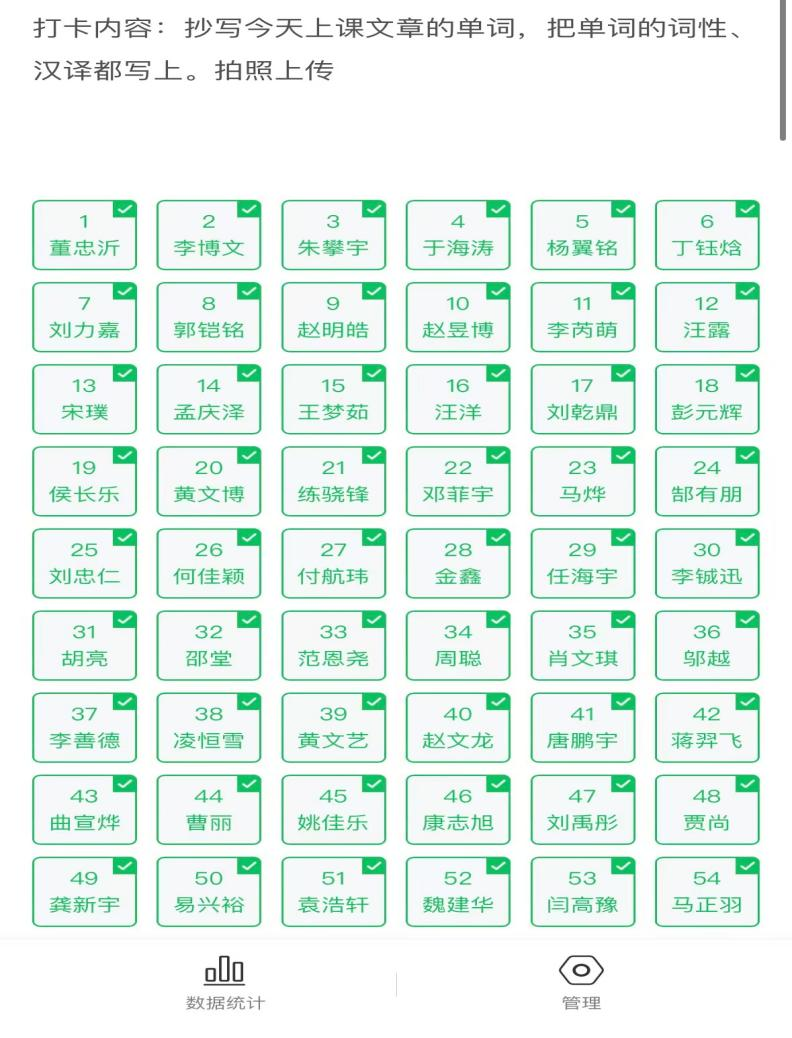Select student 21 练骁锋
Viewport: 792px width, 1038px height.
333,482
